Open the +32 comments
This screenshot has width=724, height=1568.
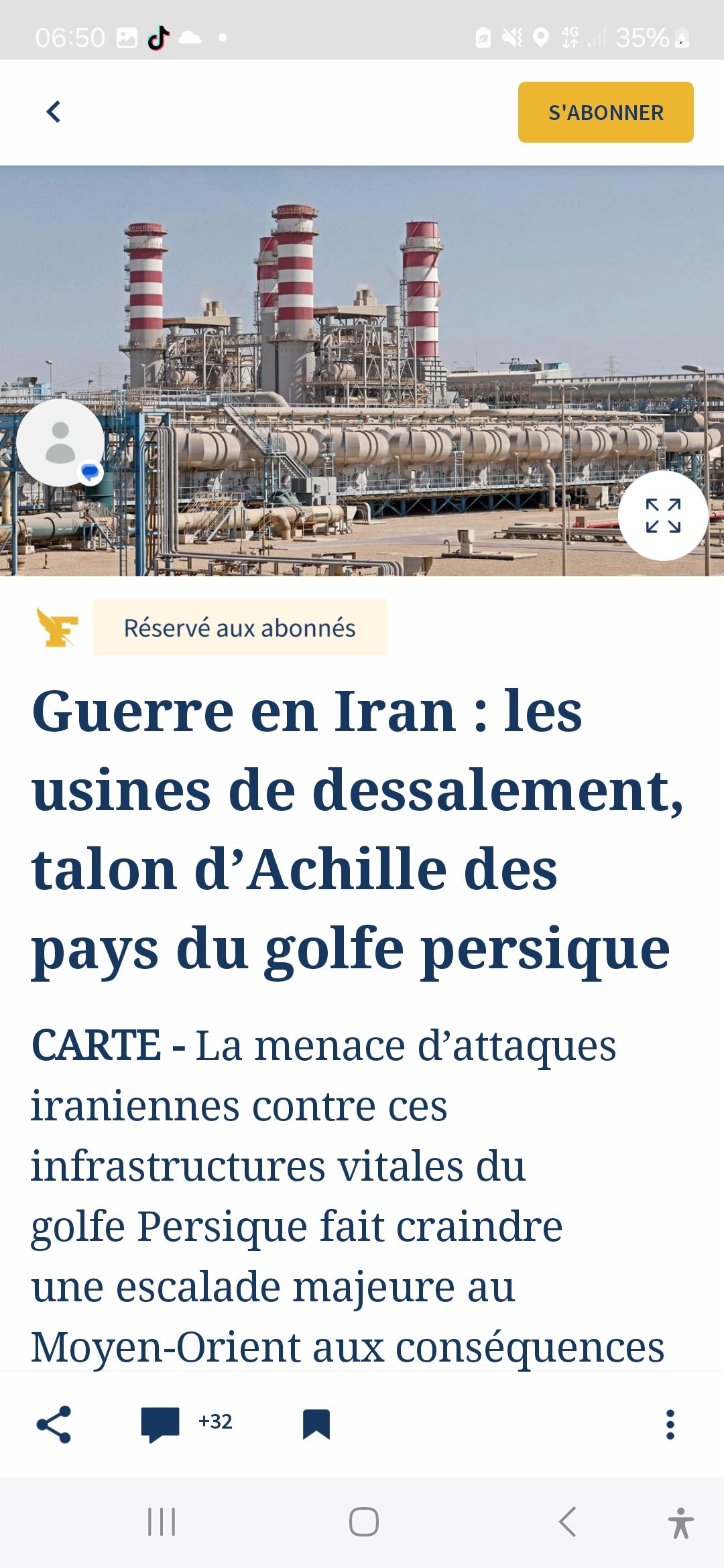tap(186, 1423)
